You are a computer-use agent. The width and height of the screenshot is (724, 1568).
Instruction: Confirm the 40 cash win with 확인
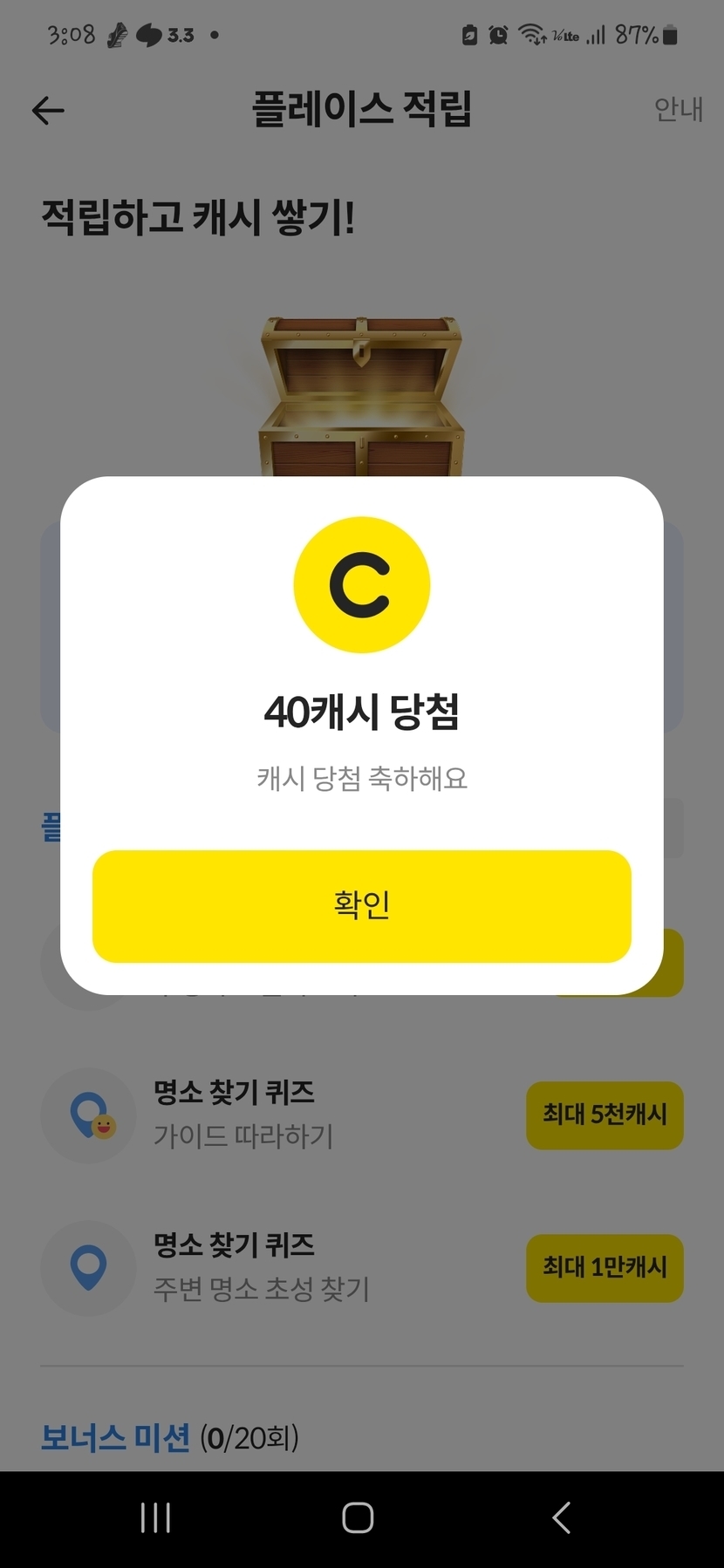361,906
